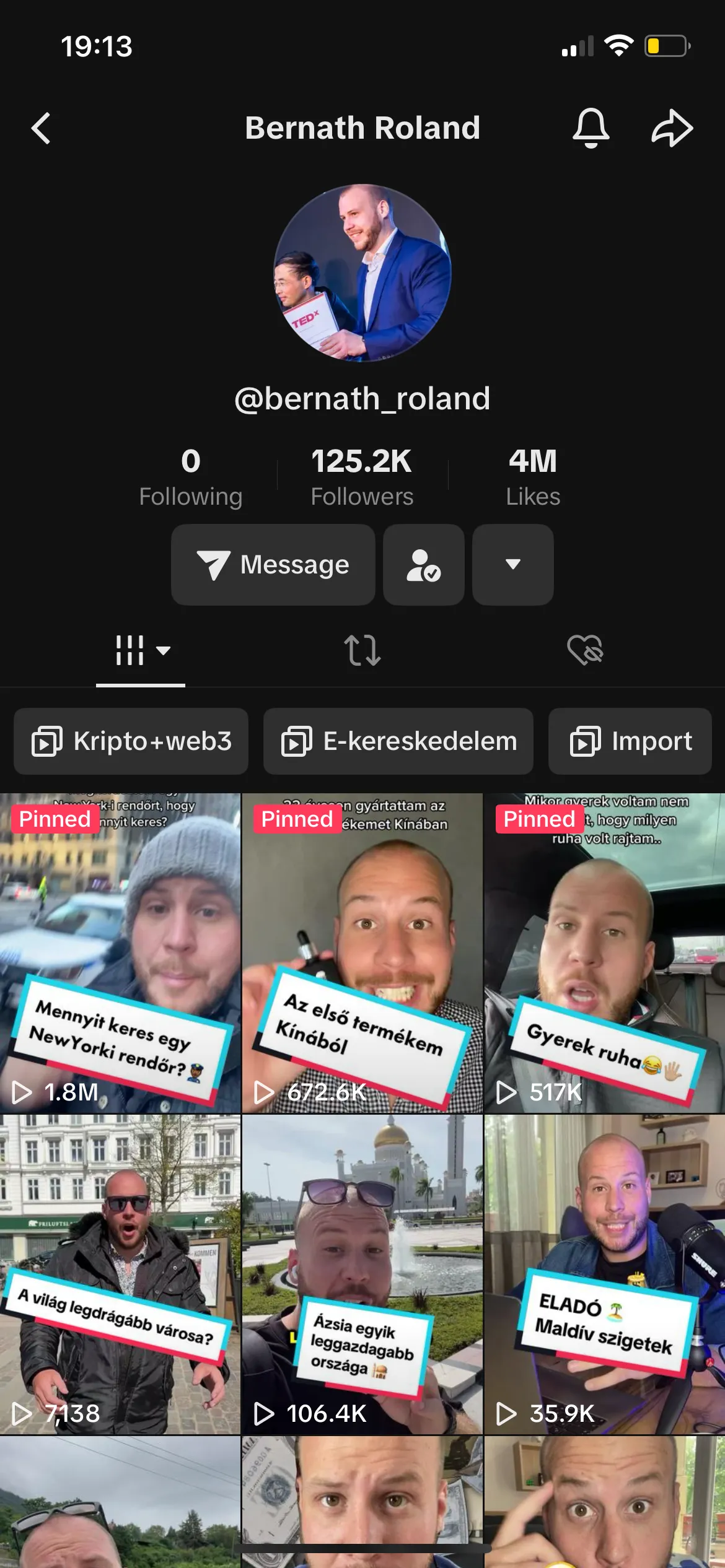Viewport: 725px width, 1568px height.
Task: Switch to the reposts tab
Action: [x=362, y=650]
